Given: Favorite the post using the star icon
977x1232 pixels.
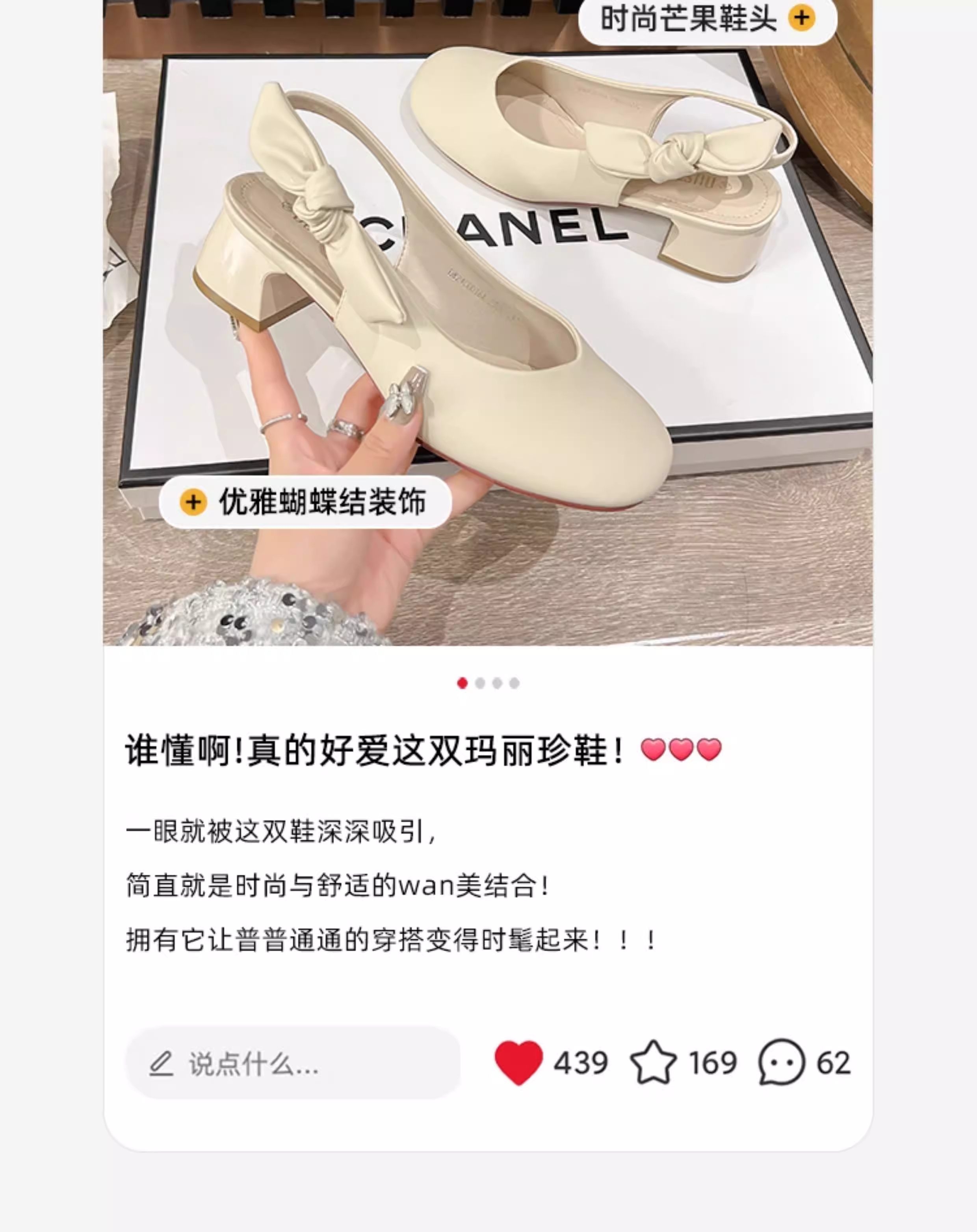Looking at the screenshot, I should [x=654, y=1063].
